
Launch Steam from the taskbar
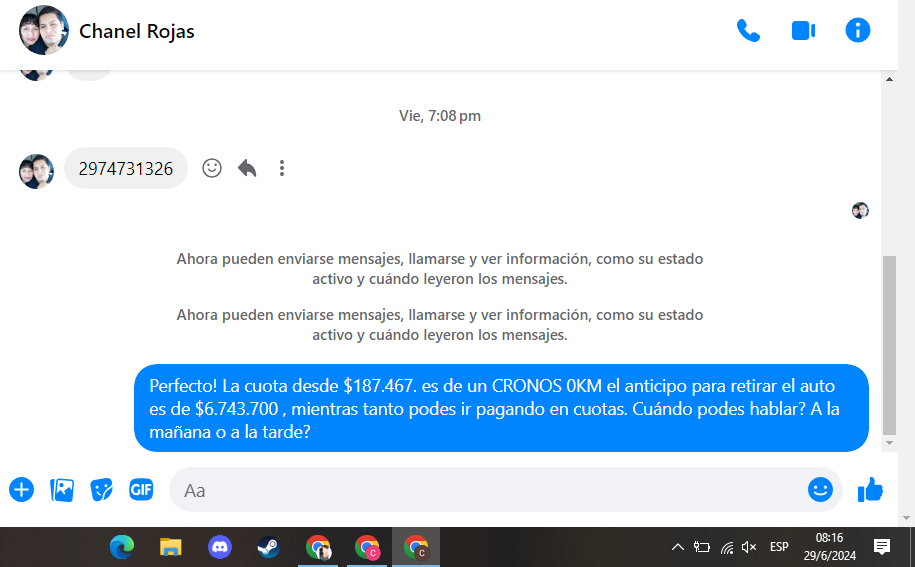pos(268,547)
